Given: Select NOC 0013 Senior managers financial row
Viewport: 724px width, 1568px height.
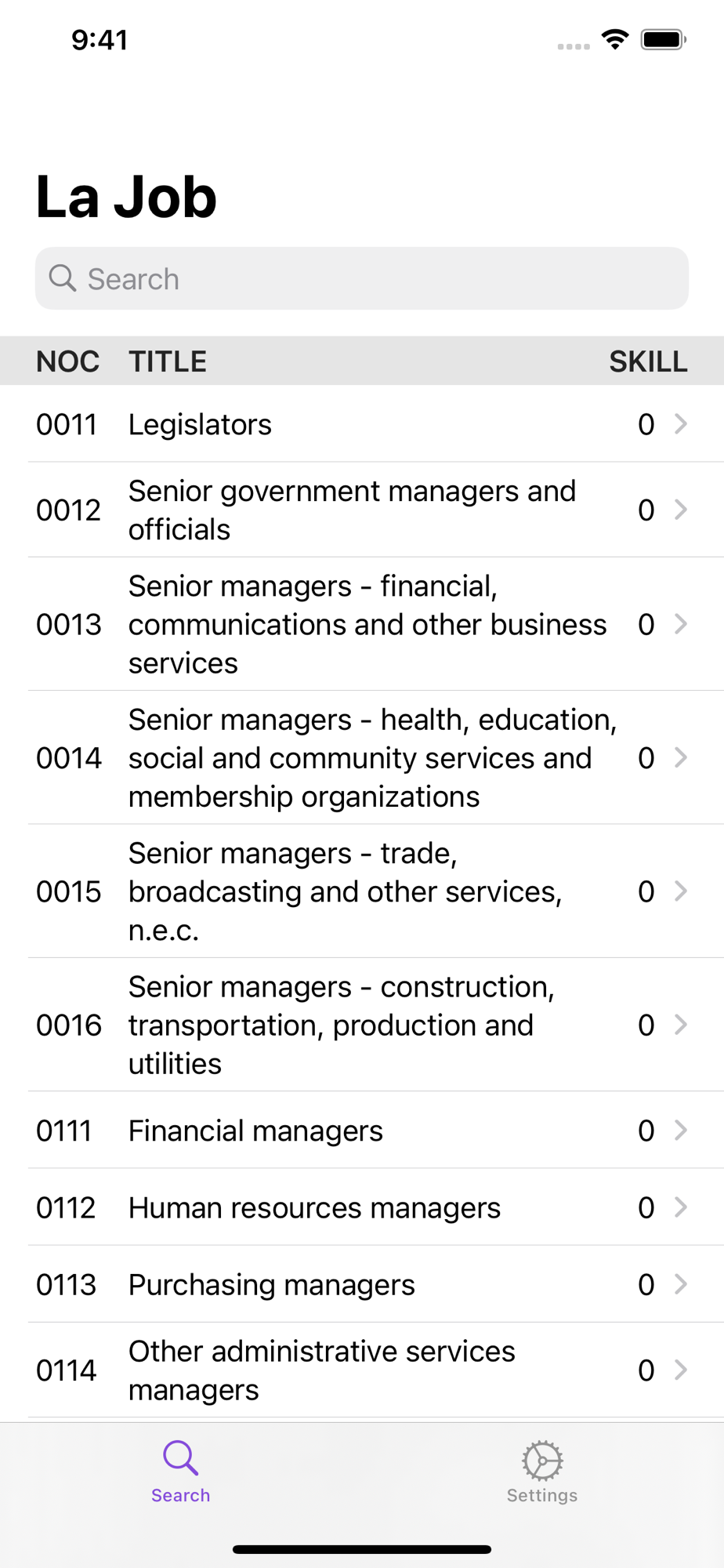Looking at the screenshot, I should point(362,624).
